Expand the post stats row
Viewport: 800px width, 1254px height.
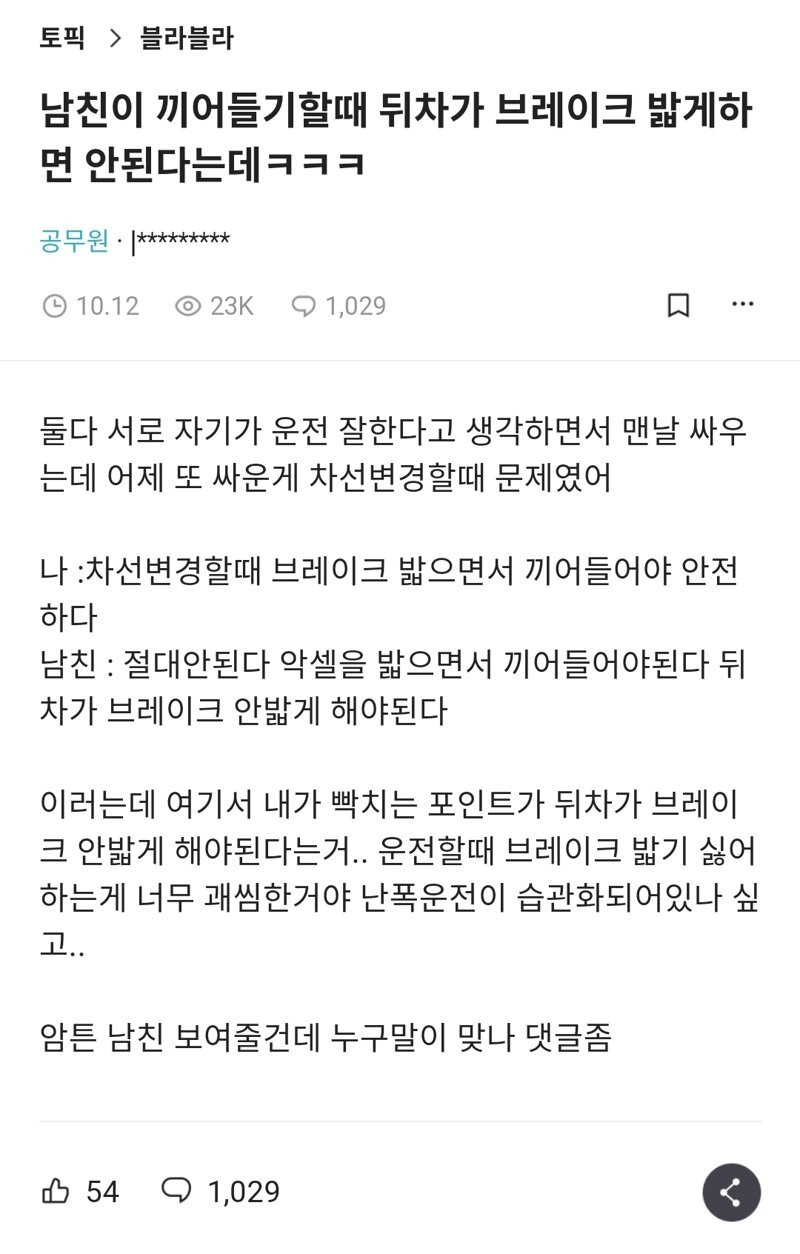click(220, 306)
